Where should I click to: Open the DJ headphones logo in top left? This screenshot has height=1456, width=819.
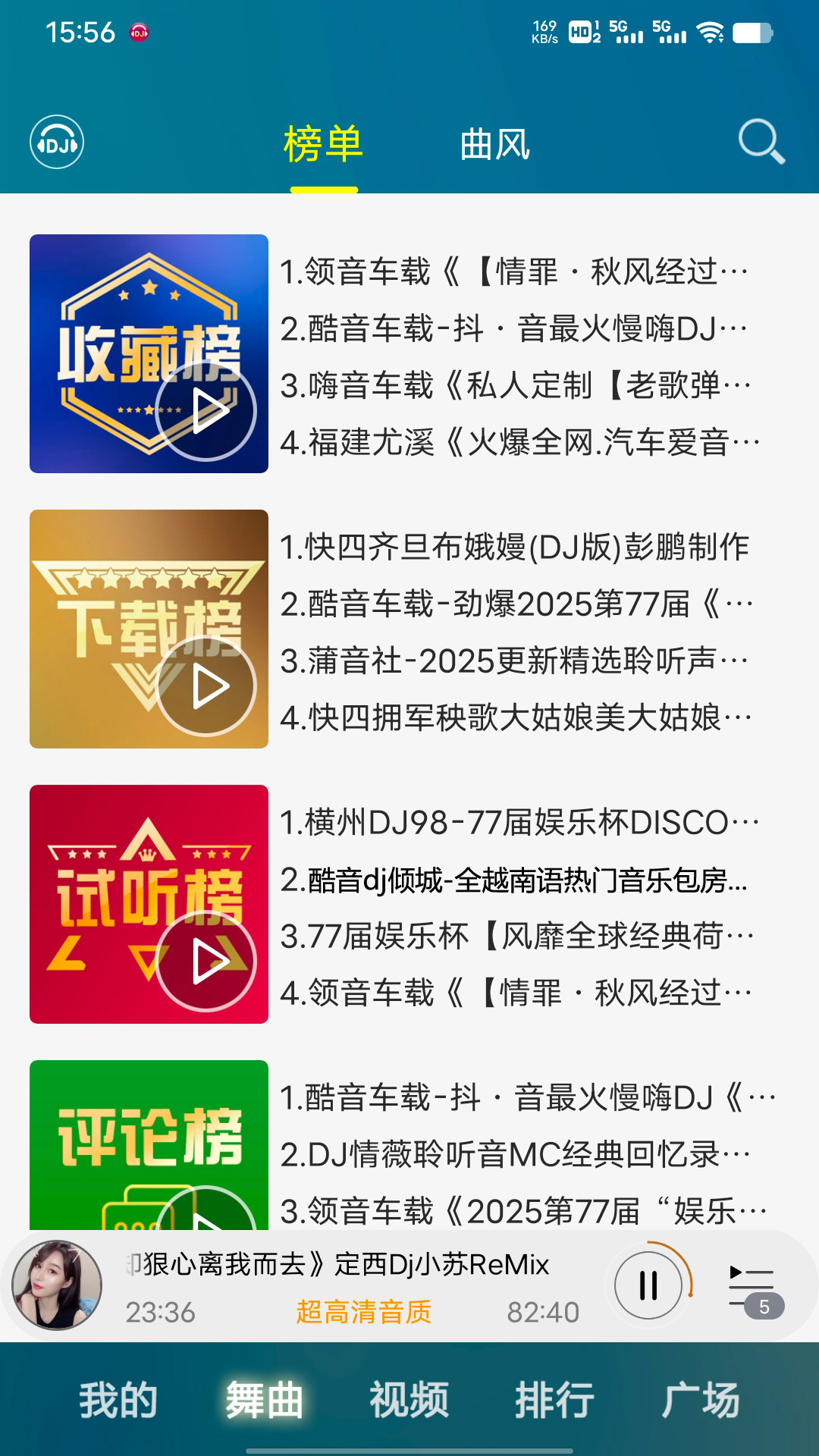(x=55, y=142)
